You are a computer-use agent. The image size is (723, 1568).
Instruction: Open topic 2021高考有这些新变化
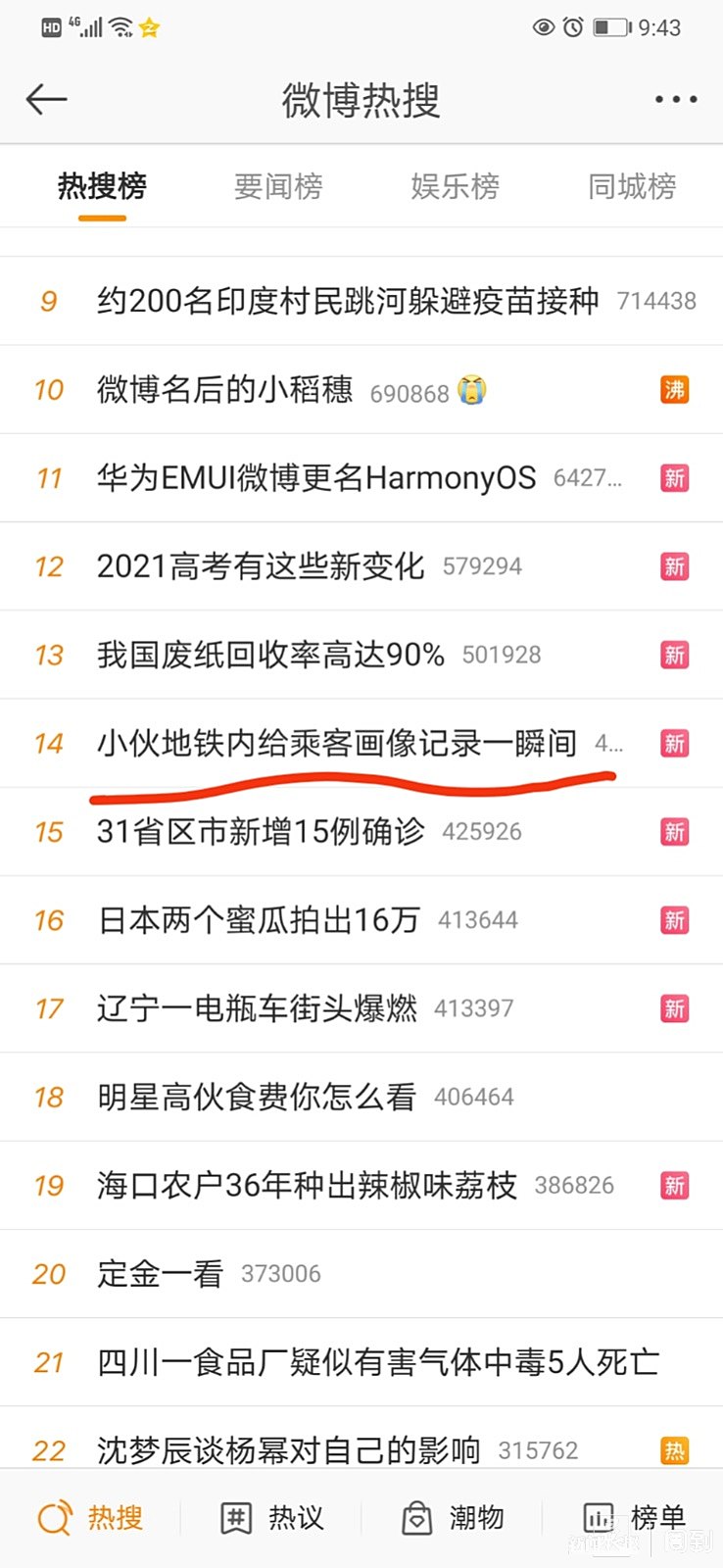point(261,566)
